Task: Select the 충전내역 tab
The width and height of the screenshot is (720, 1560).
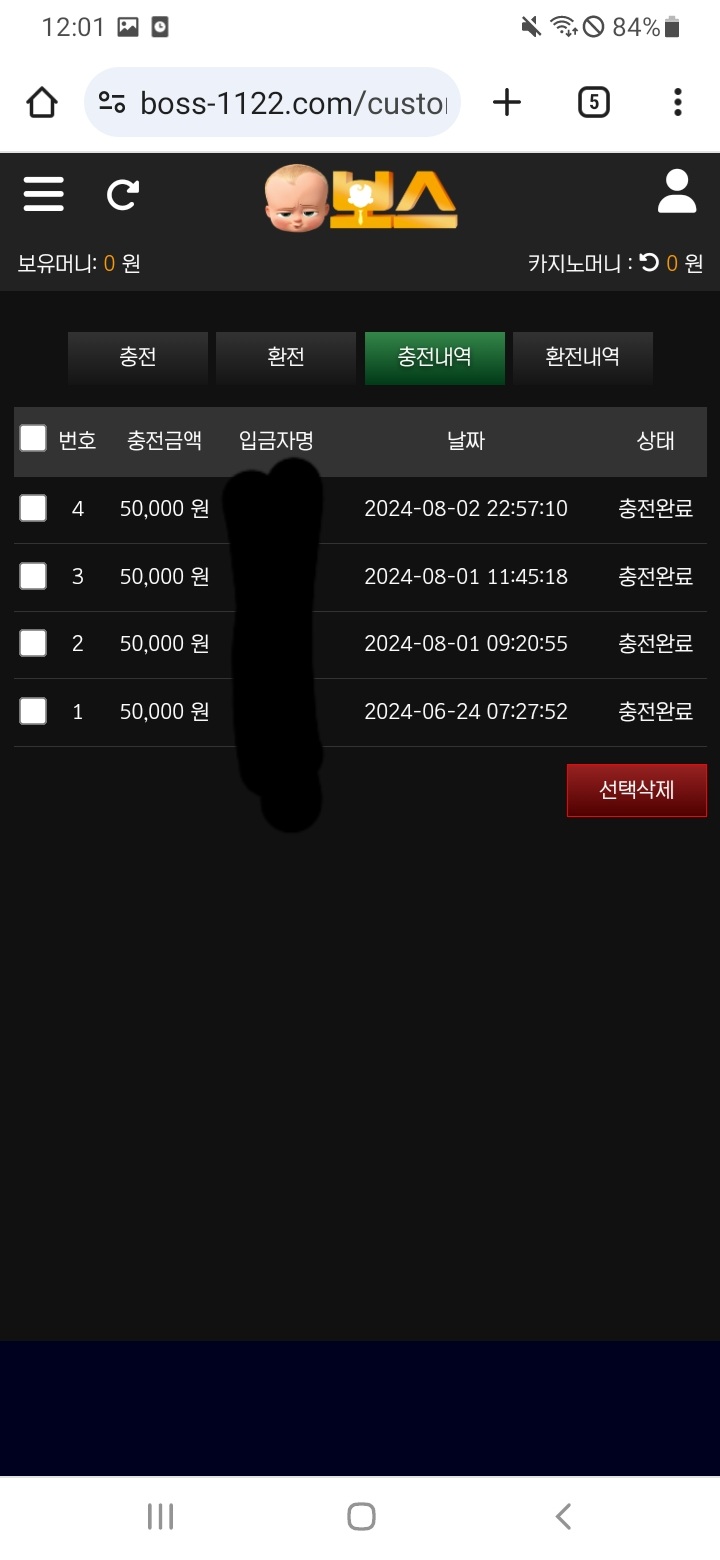Action: 435,357
